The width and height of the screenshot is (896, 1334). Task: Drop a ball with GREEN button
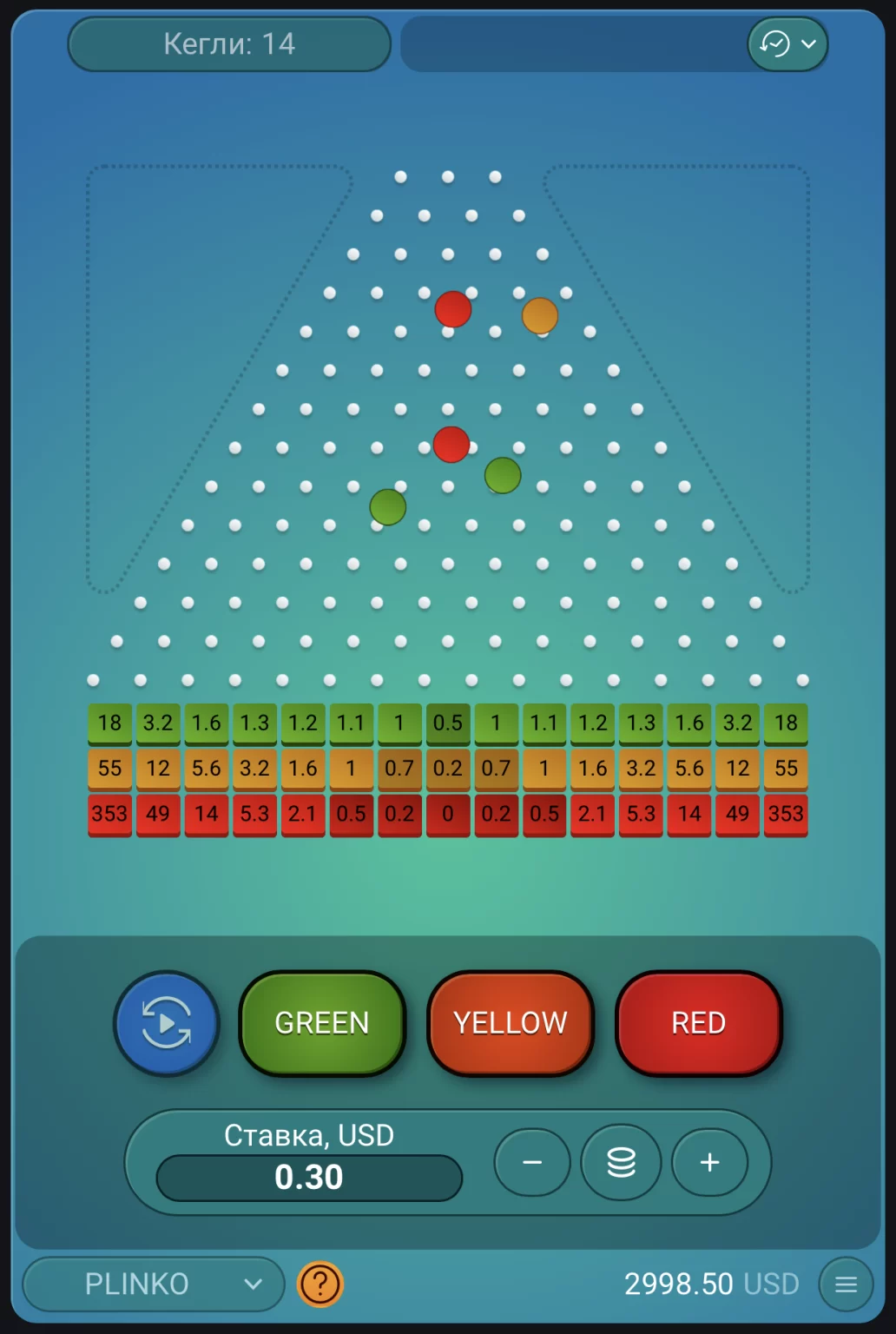(x=322, y=1023)
